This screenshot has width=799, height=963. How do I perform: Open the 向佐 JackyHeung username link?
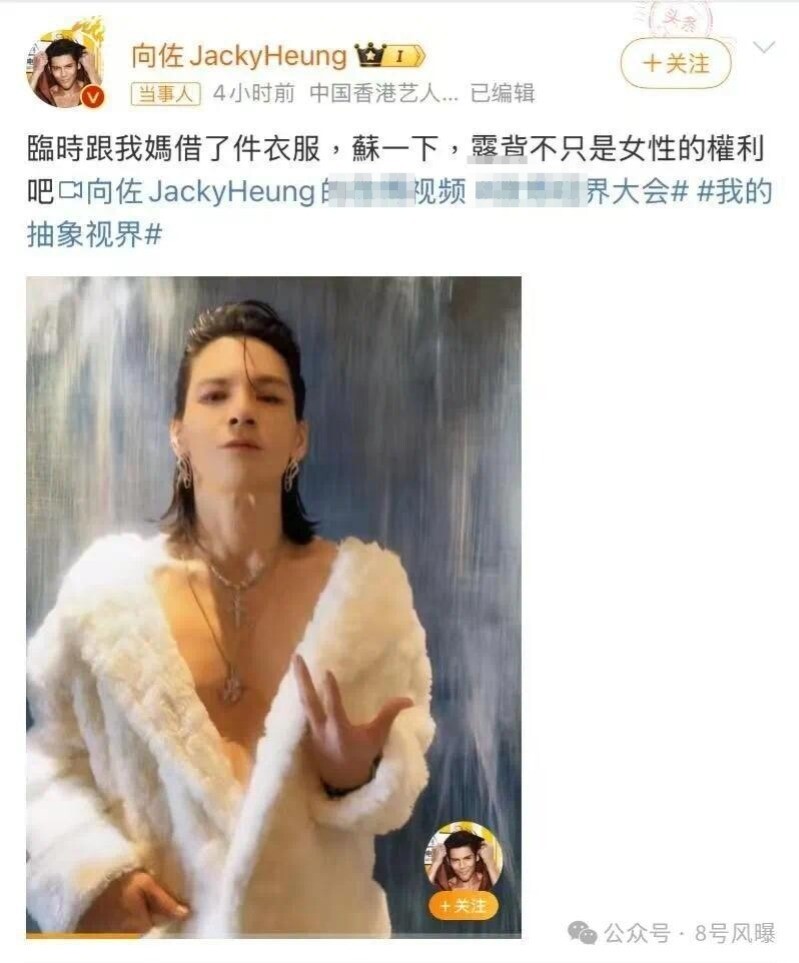click(x=239, y=56)
